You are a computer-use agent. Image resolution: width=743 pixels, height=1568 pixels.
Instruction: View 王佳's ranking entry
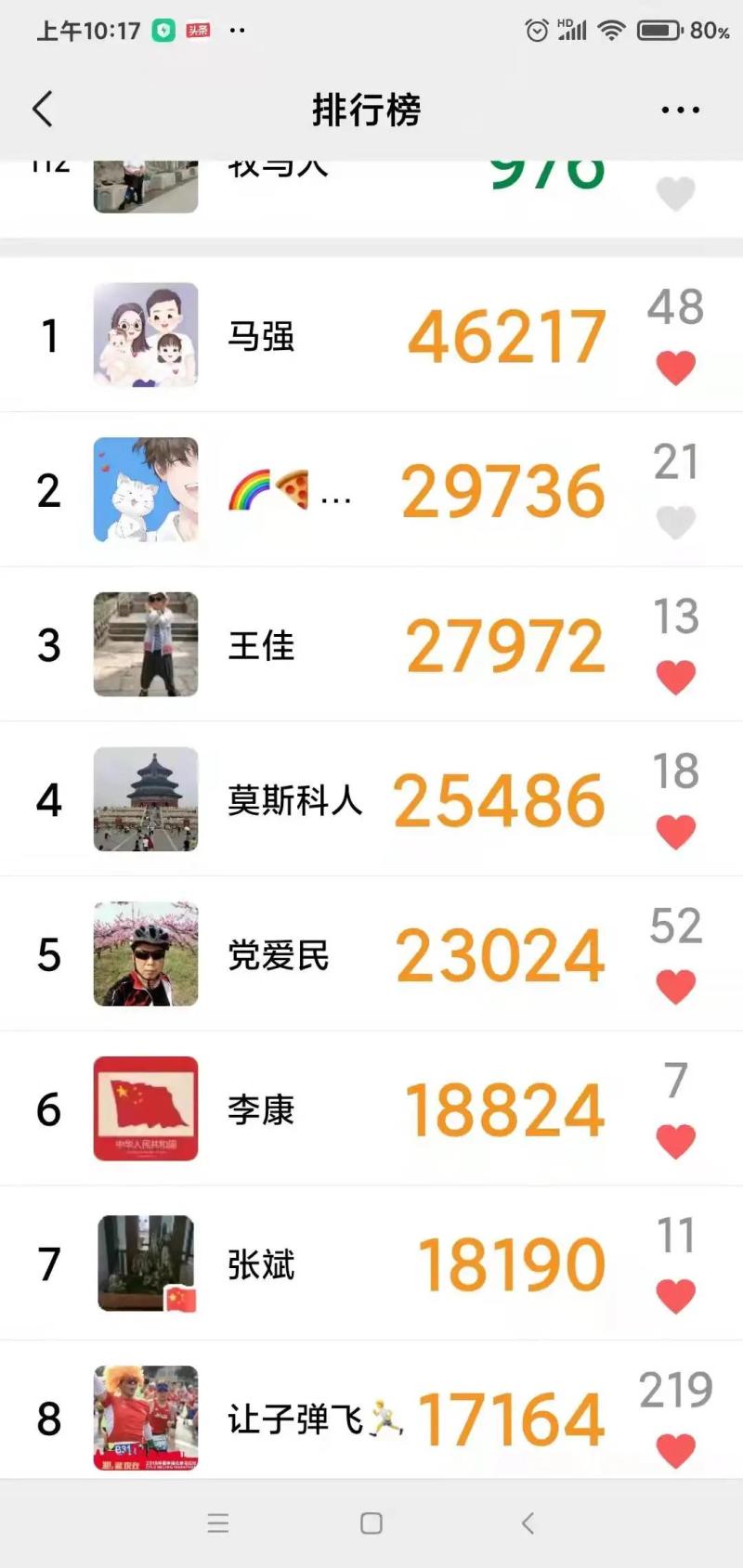click(371, 645)
